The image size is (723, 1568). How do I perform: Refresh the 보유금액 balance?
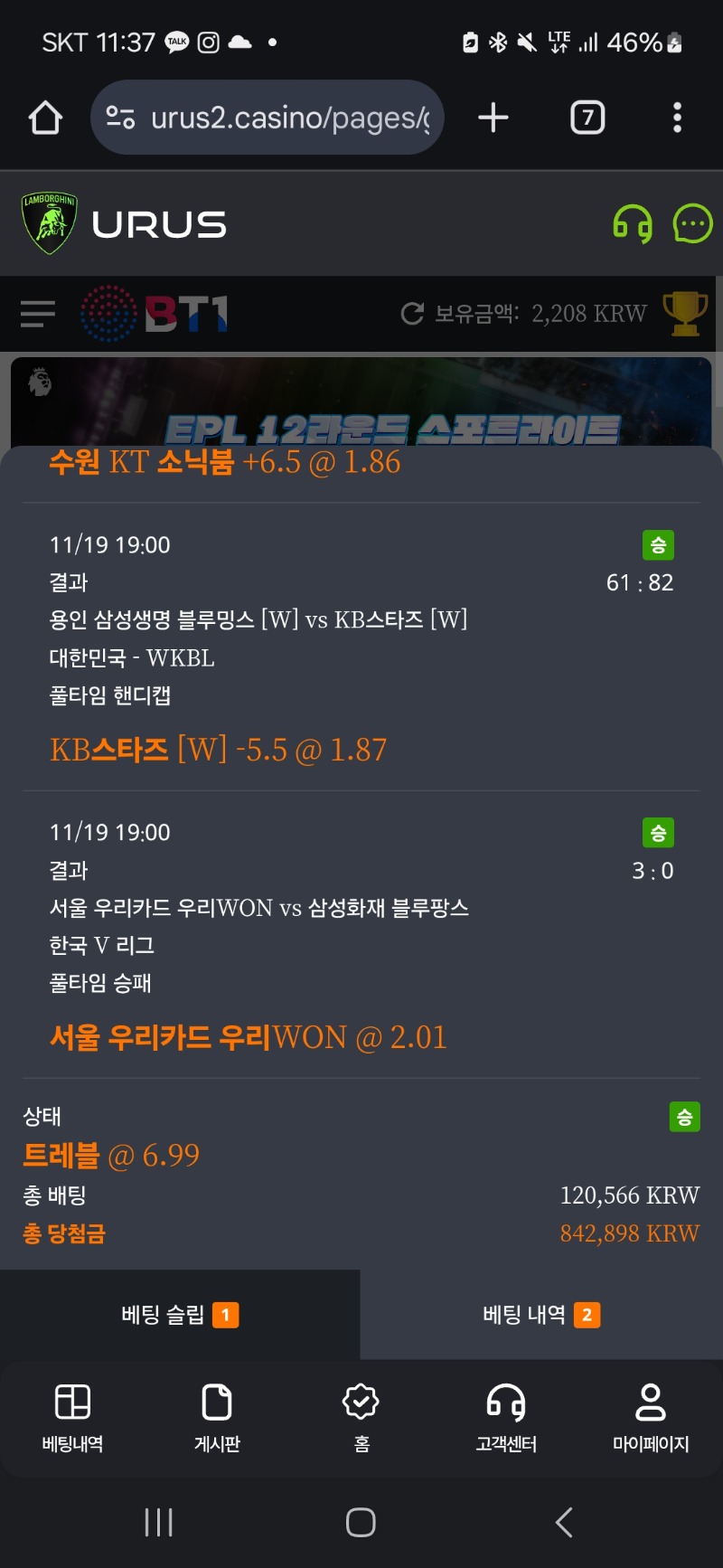point(412,314)
